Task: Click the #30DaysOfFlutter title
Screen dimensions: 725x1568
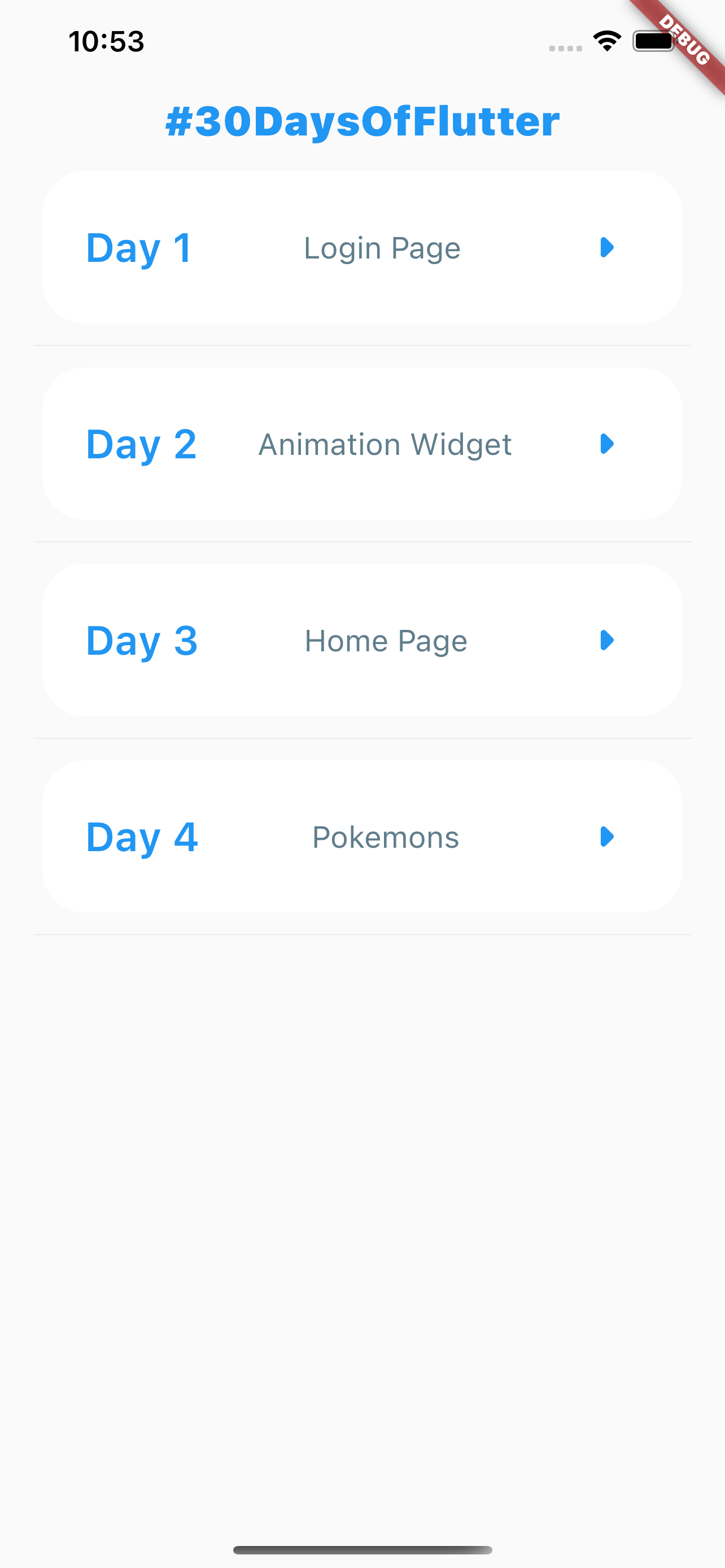Action: tap(362, 121)
